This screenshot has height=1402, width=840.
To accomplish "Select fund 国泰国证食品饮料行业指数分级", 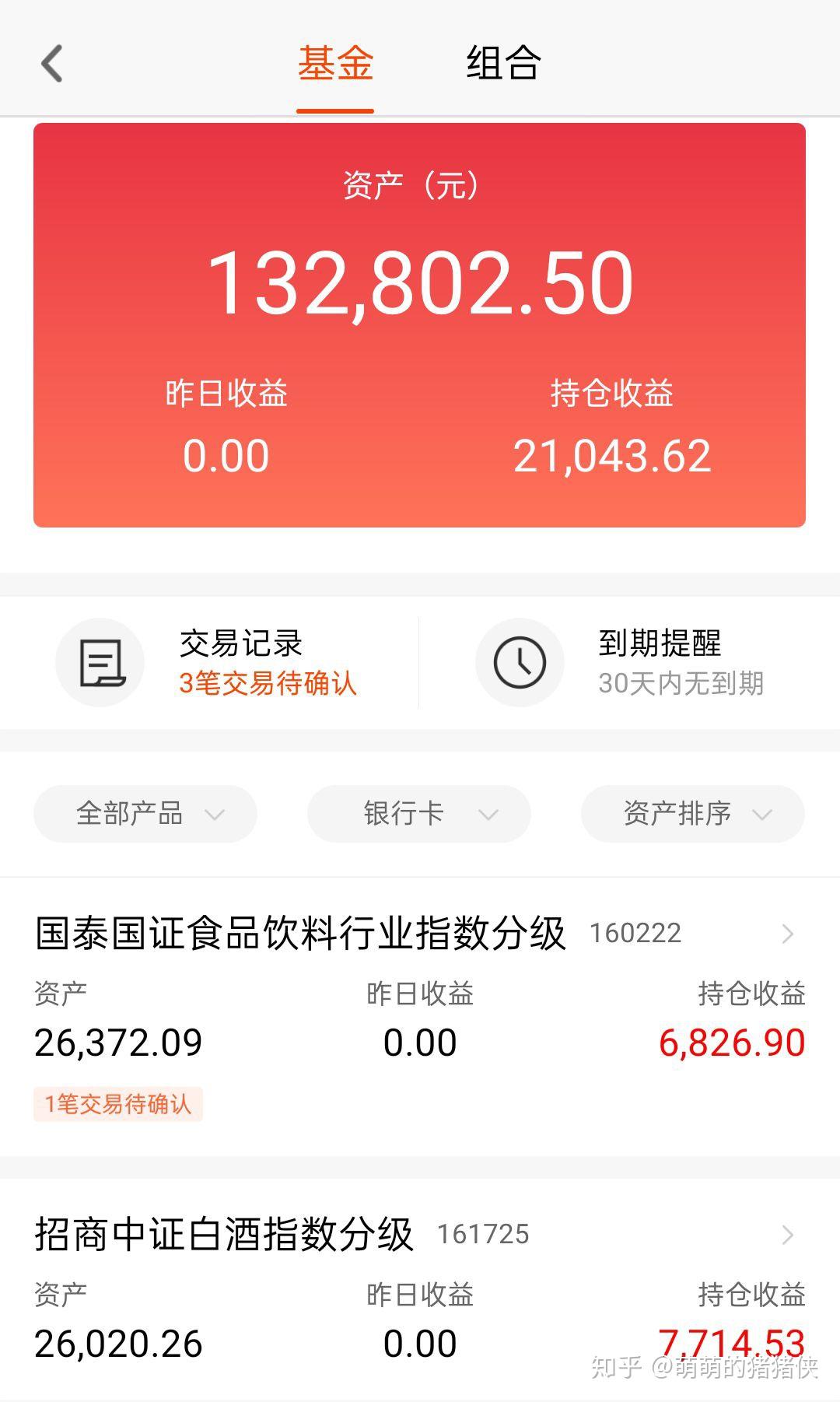I will coord(302,933).
